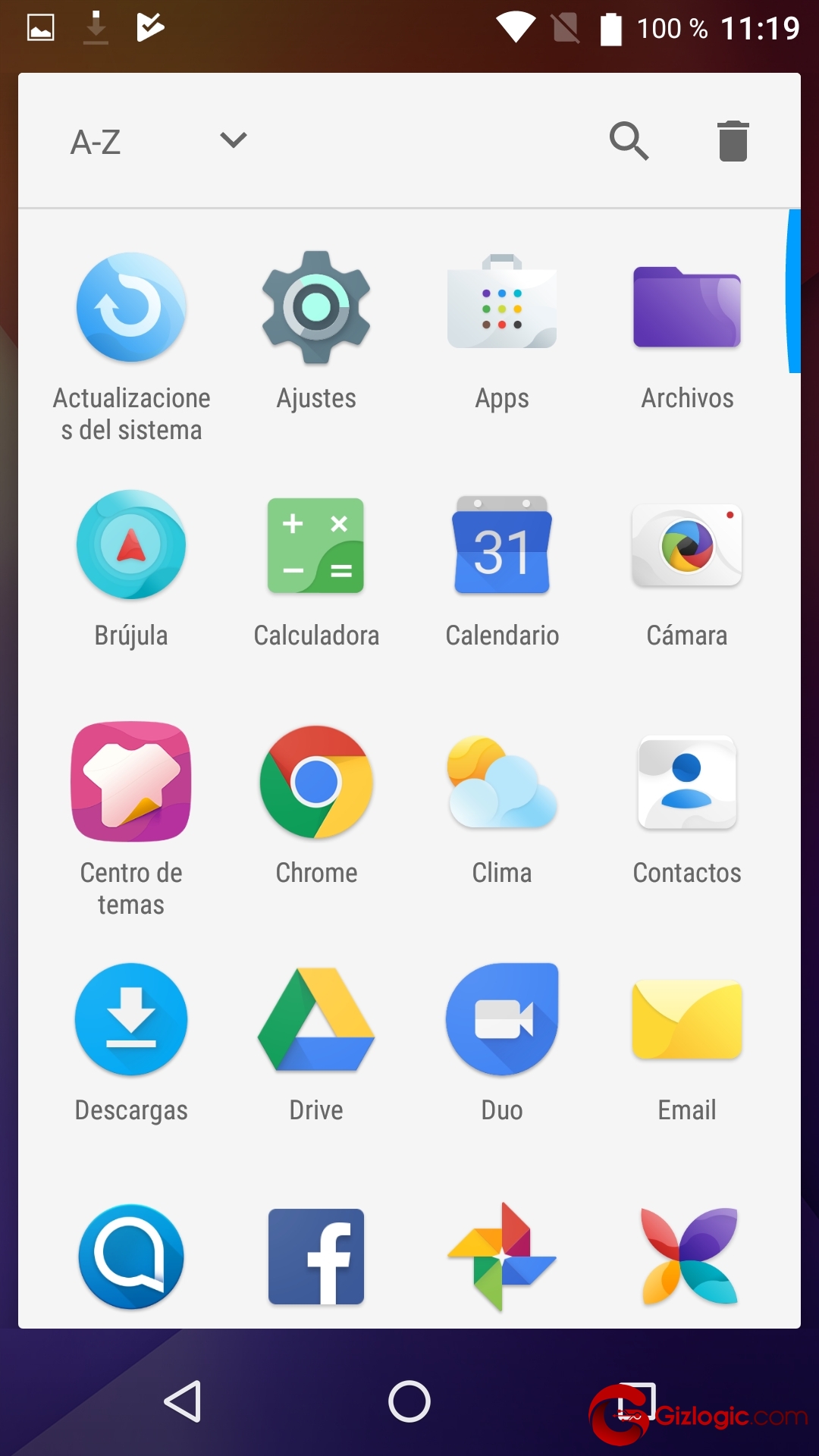819x1456 pixels.
Task: Tap the search magnifier icon
Action: [629, 141]
